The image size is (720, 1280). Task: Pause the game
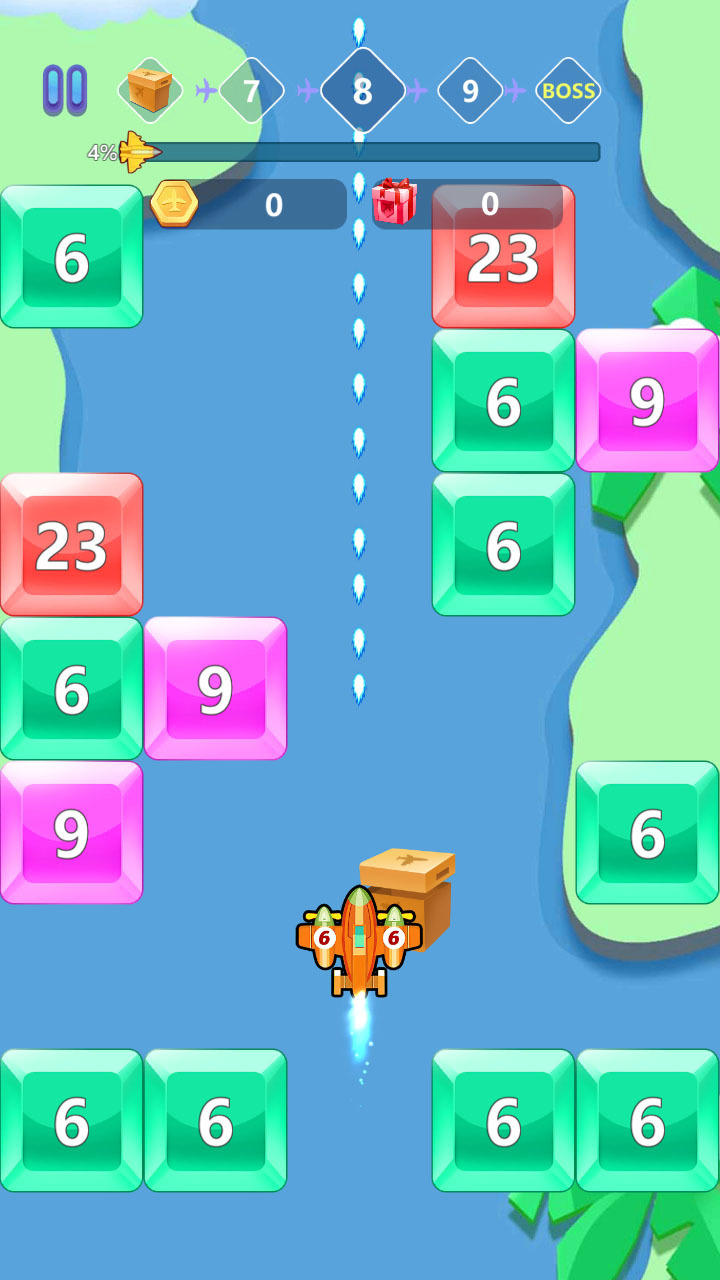pos(65,90)
